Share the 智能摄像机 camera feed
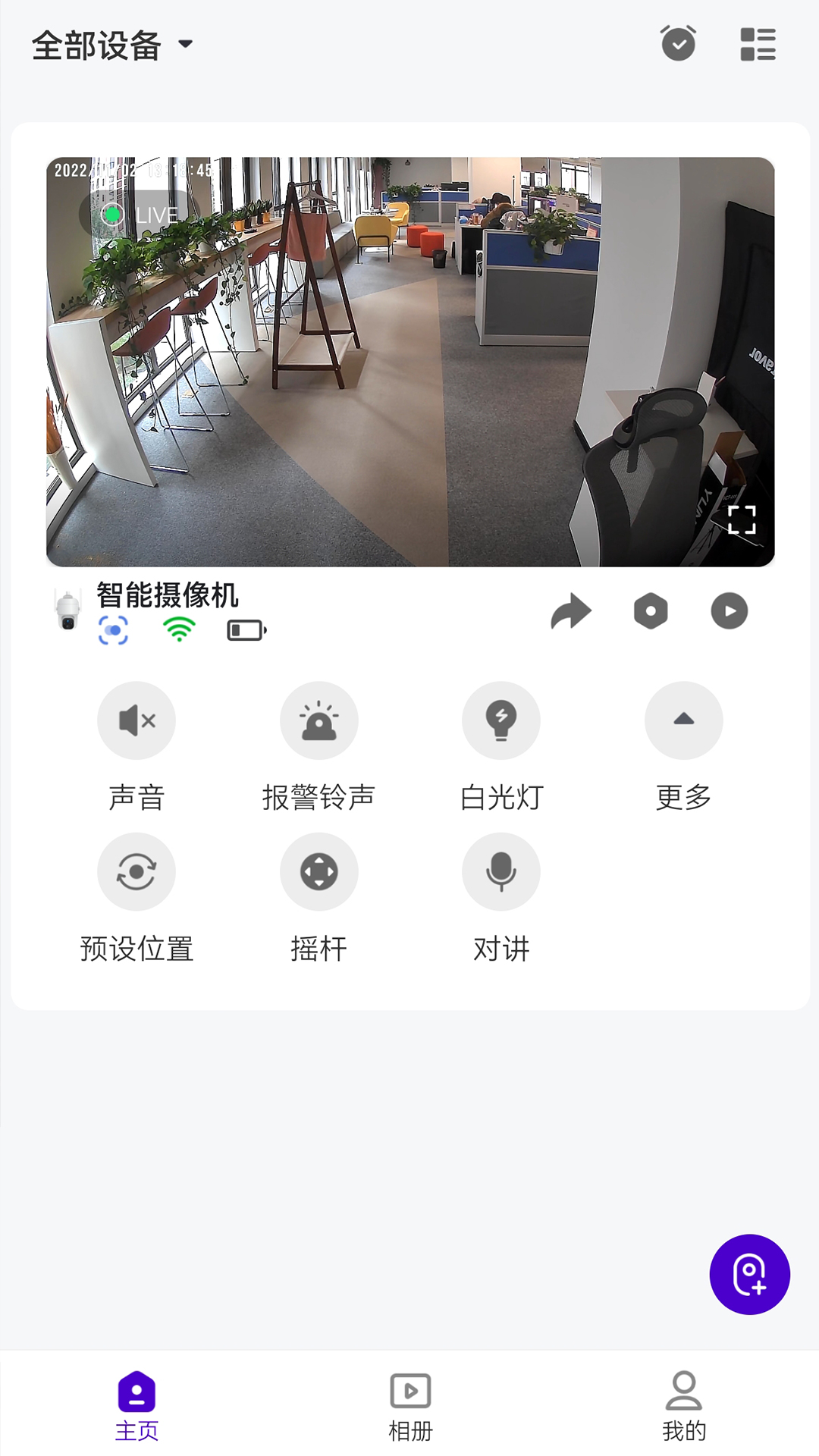 click(x=573, y=610)
